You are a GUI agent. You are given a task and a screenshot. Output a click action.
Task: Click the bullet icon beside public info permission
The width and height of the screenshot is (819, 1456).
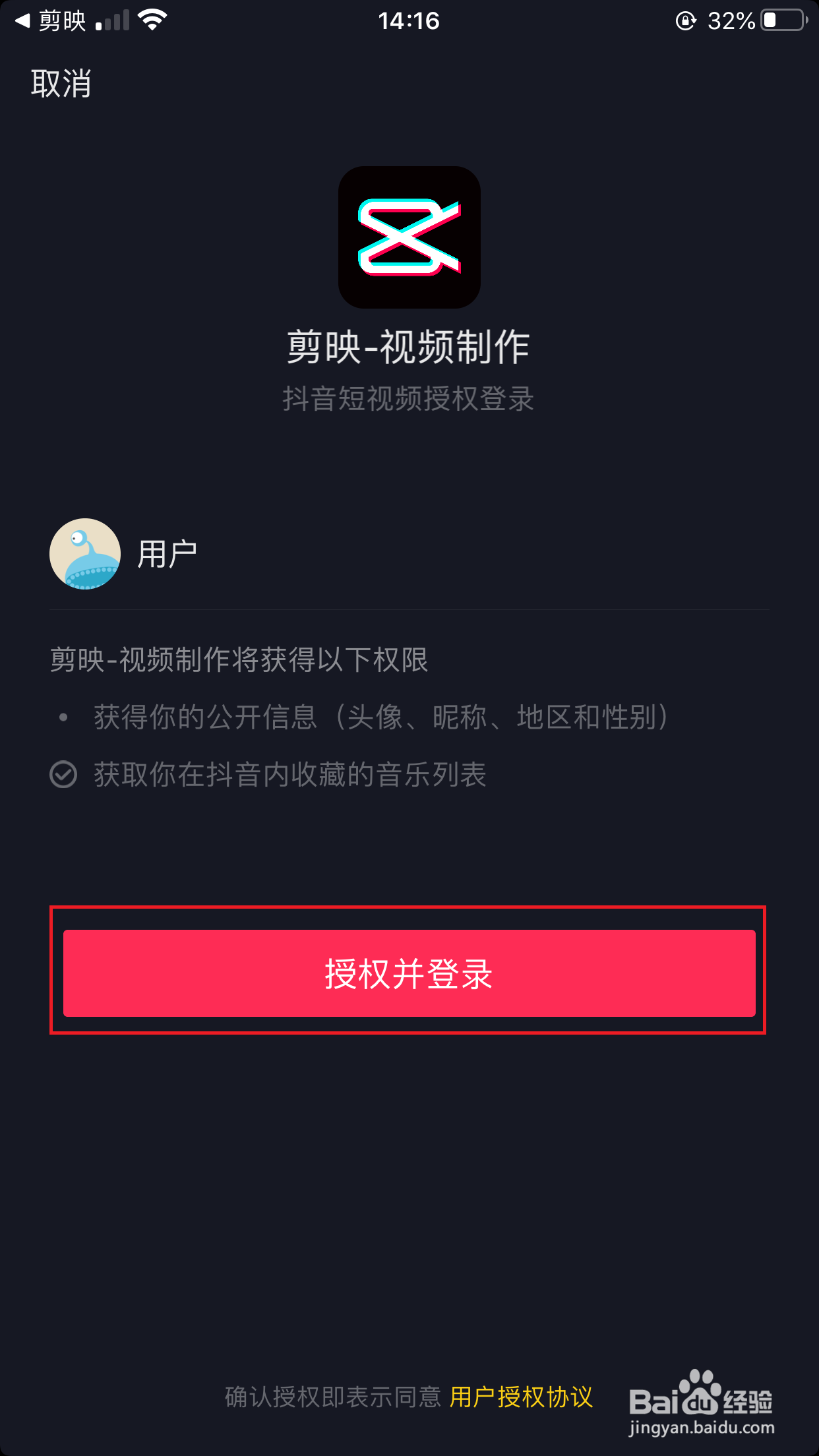click(x=63, y=719)
